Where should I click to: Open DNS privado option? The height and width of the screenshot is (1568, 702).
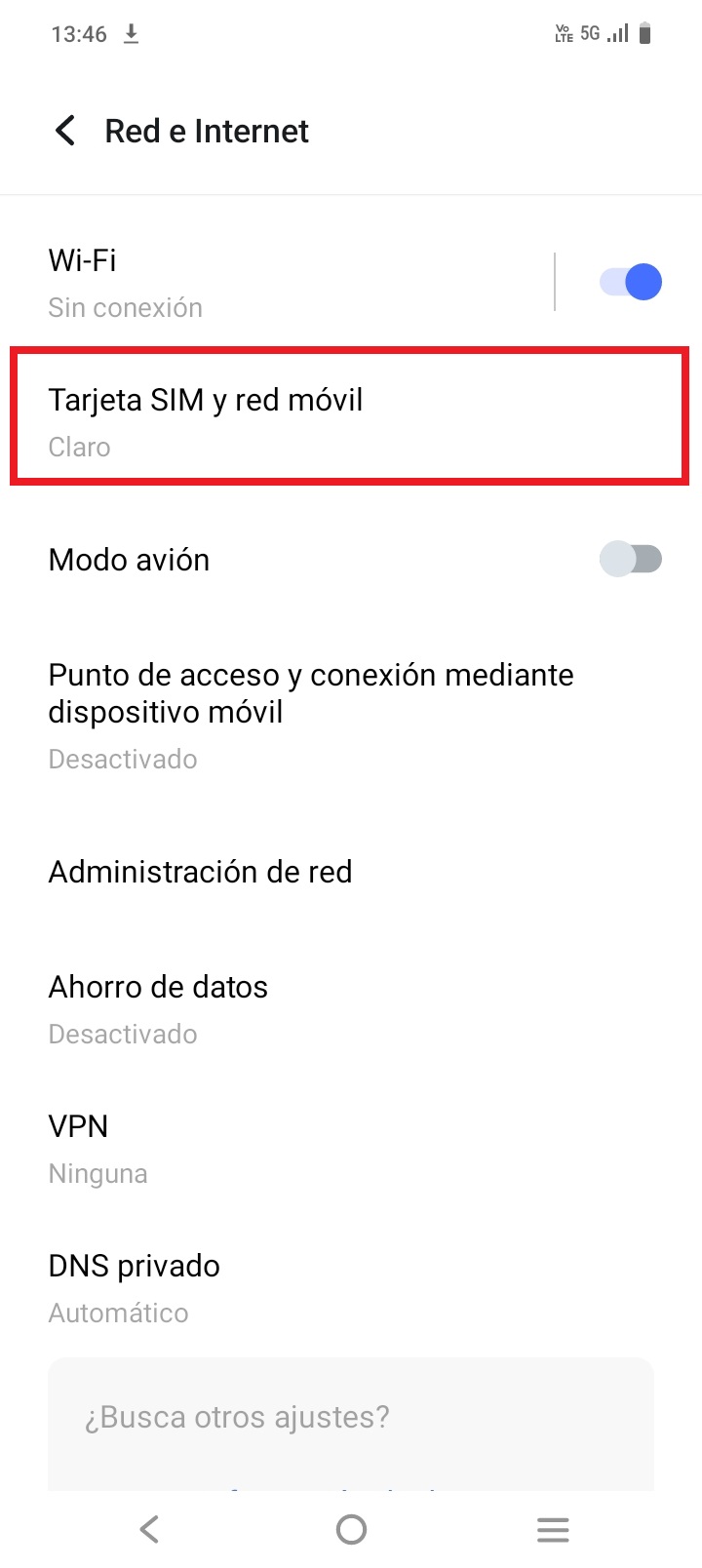click(x=351, y=1288)
